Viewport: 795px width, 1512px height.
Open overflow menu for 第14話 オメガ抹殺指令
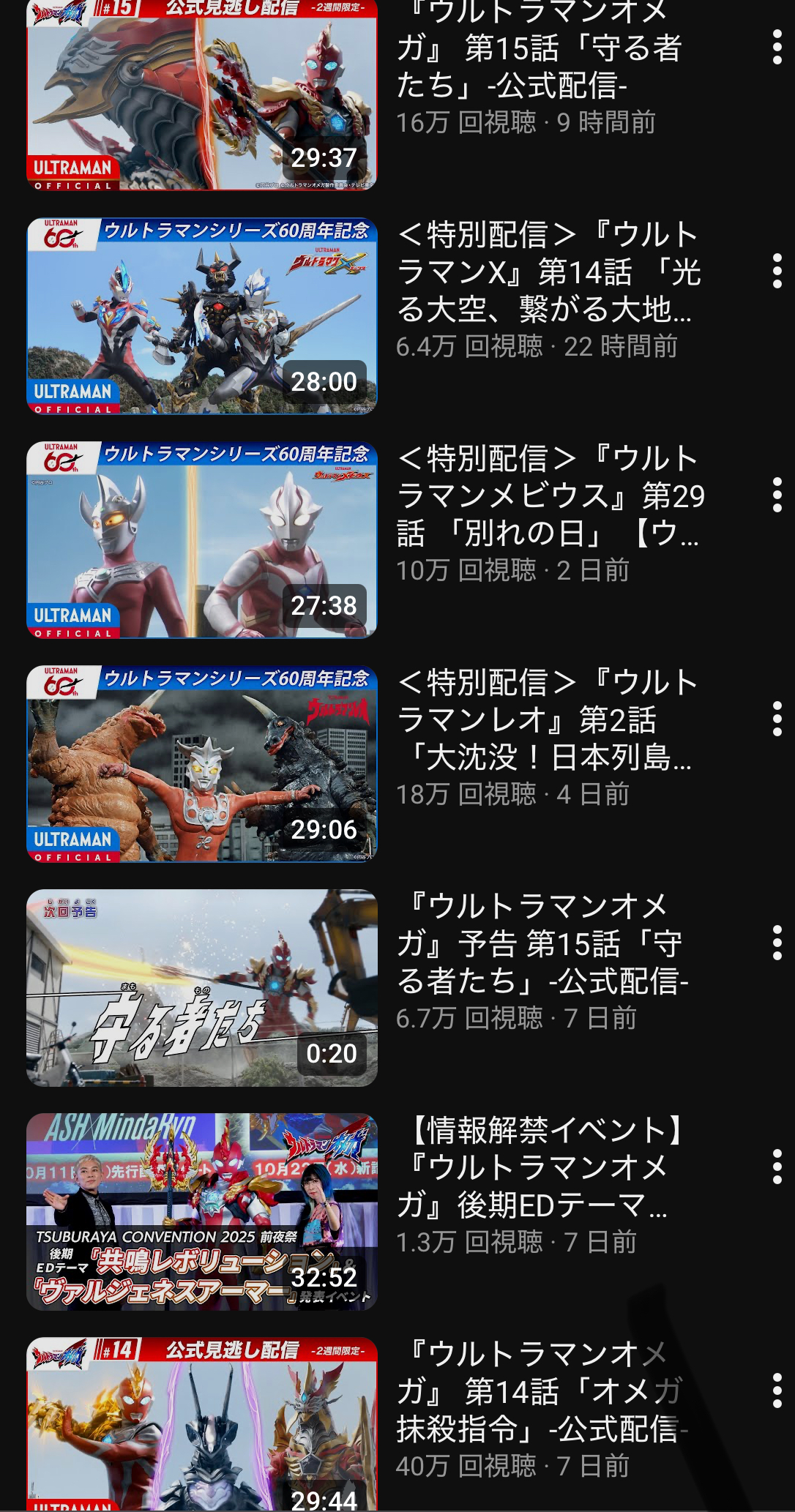[777, 1391]
